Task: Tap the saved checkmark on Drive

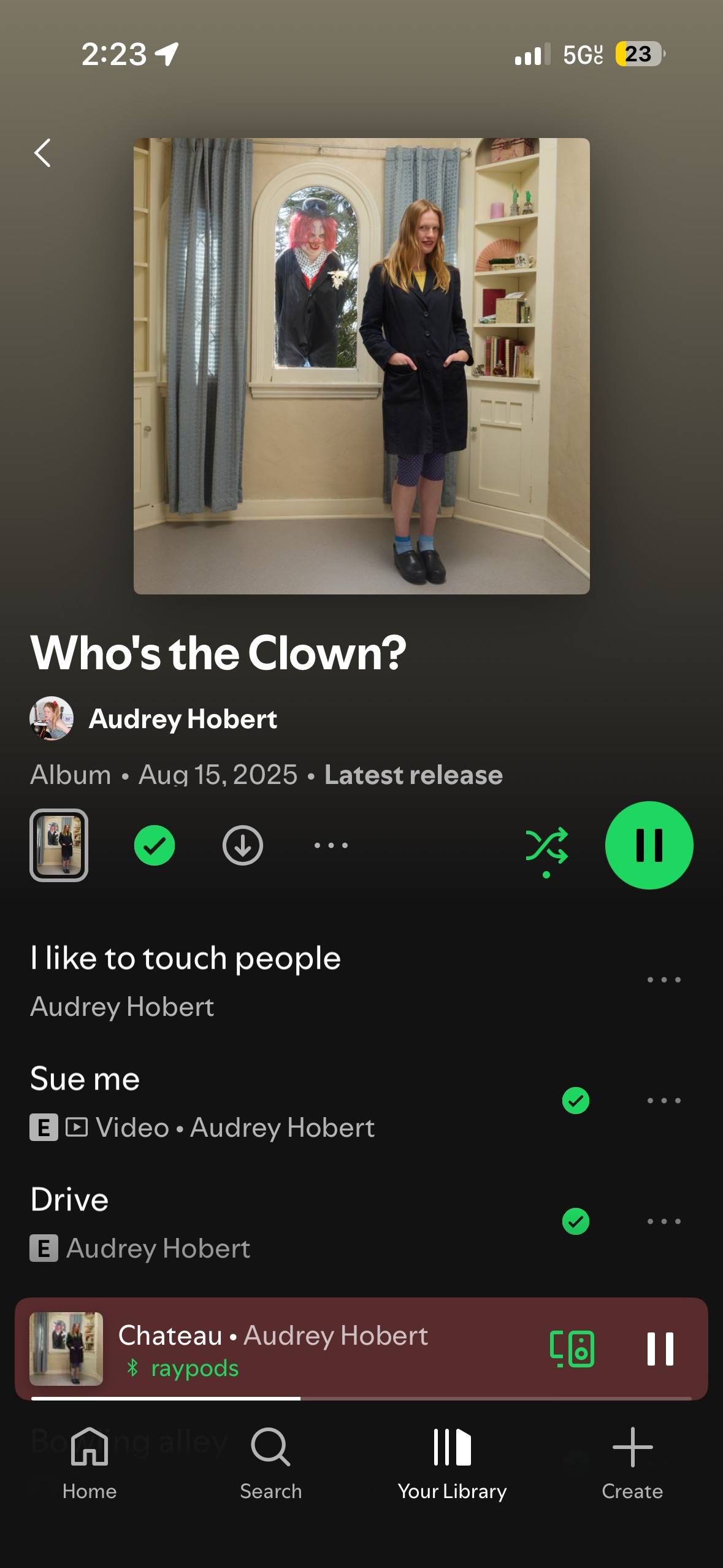Action: (x=576, y=1221)
